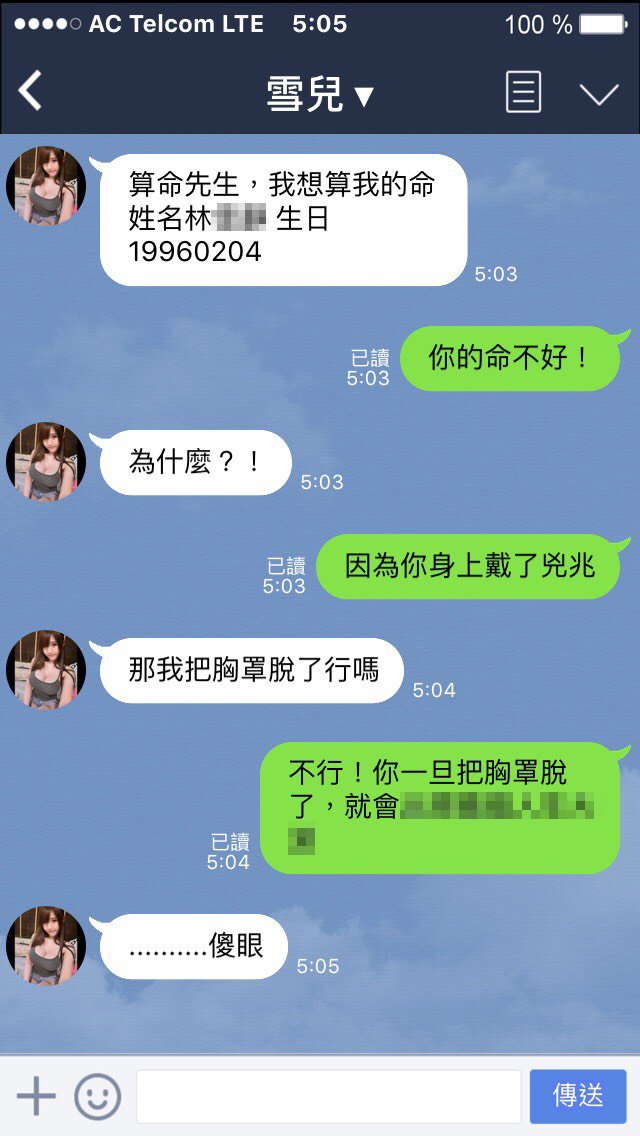Expand the 雪兒 chat title dropdown
Image resolution: width=640 pixels, height=1136 pixels.
coord(320,95)
